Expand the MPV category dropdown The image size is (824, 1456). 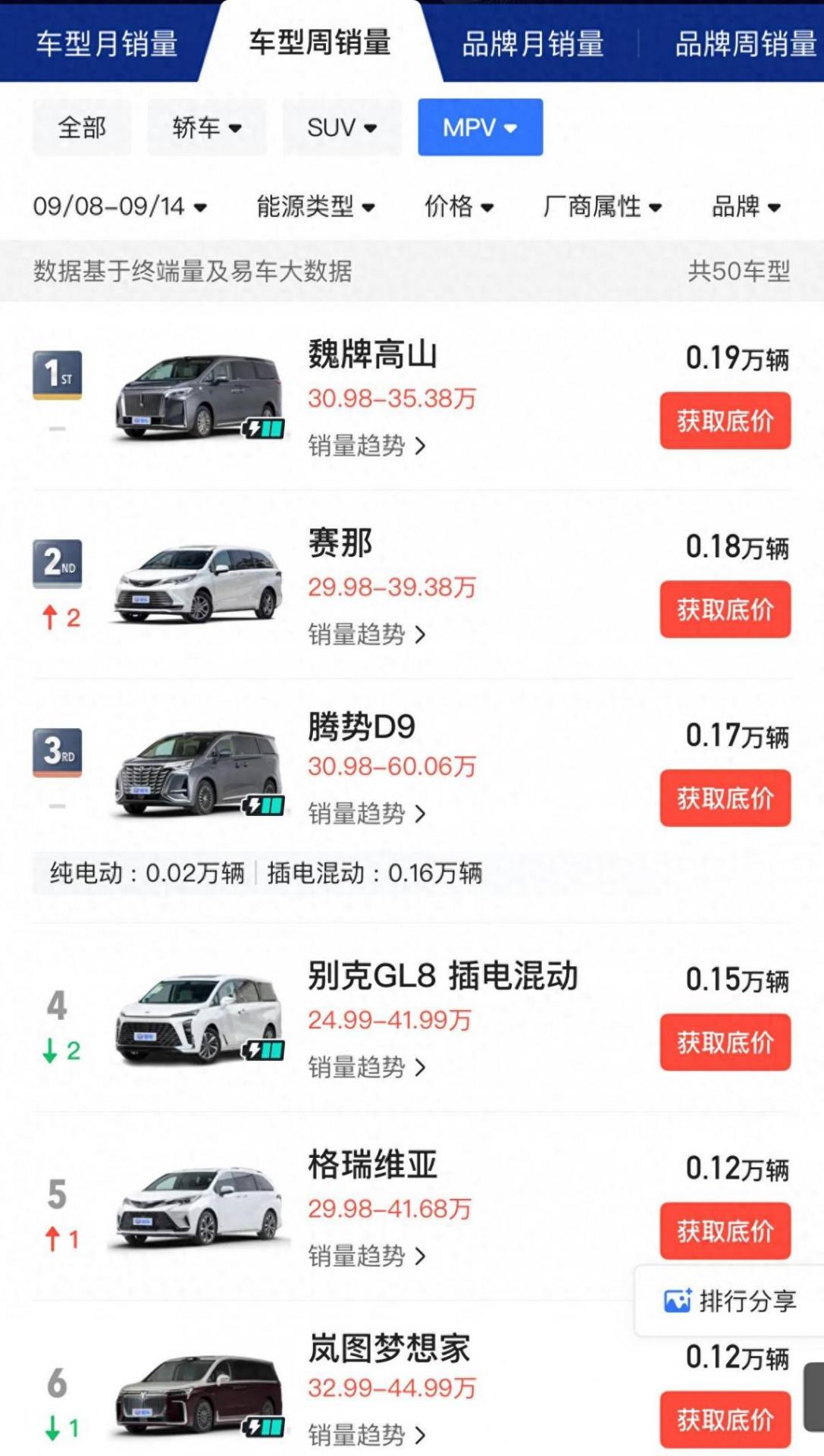point(480,127)
